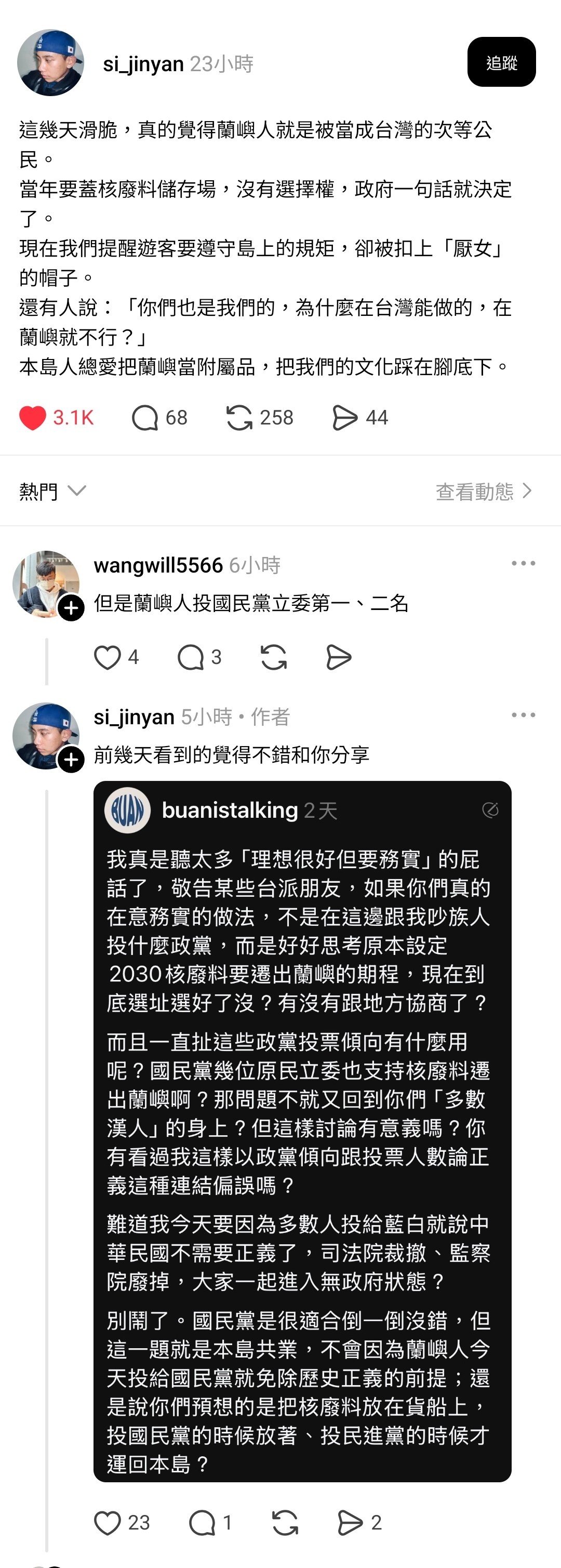The height and width of the screenshot is (1568, 561).
Task: Open si_jinyan's profile from the header avatar
Action: [x=50, y=63]
